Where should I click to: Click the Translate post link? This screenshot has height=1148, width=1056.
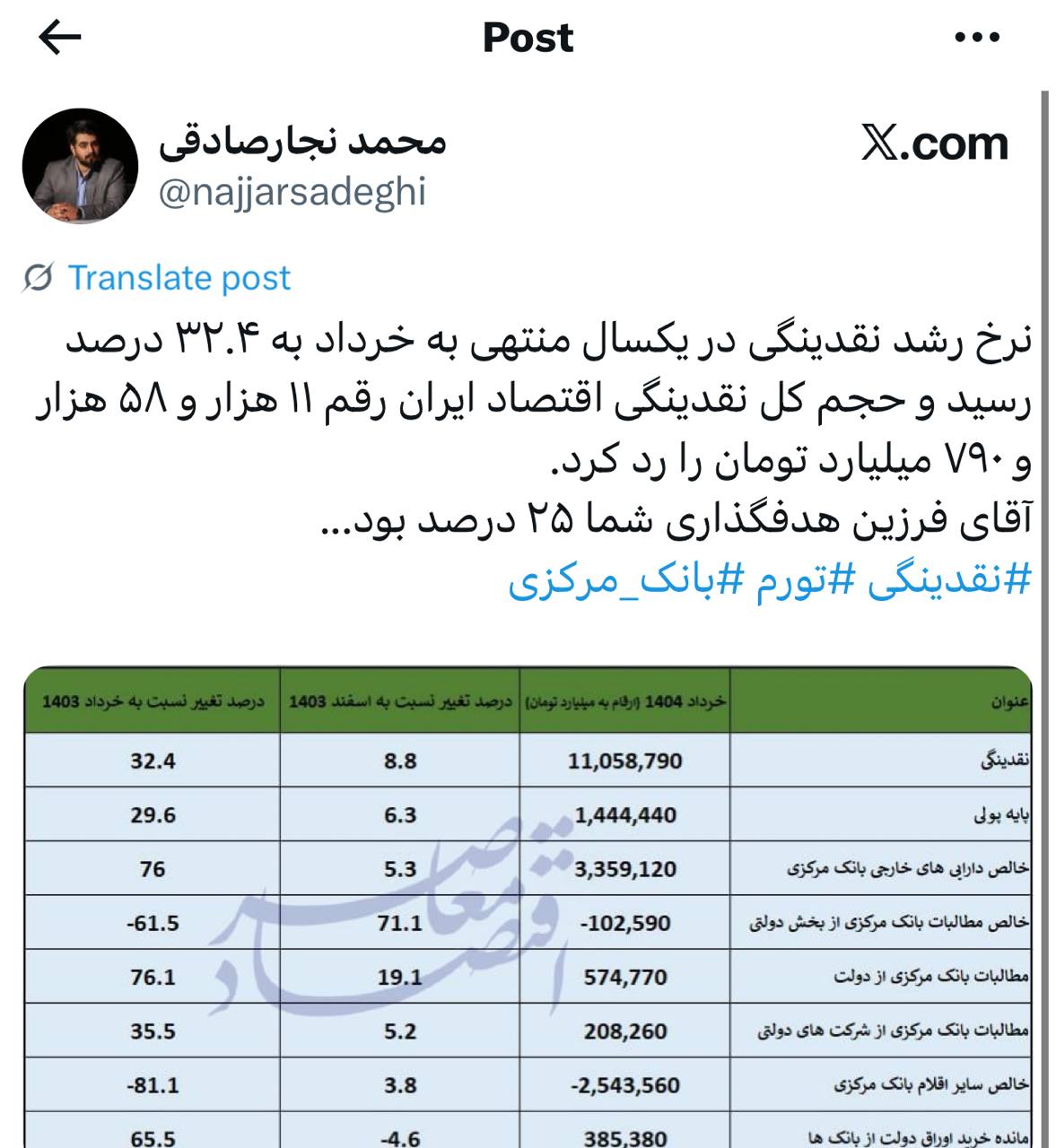tap(179, 277)
